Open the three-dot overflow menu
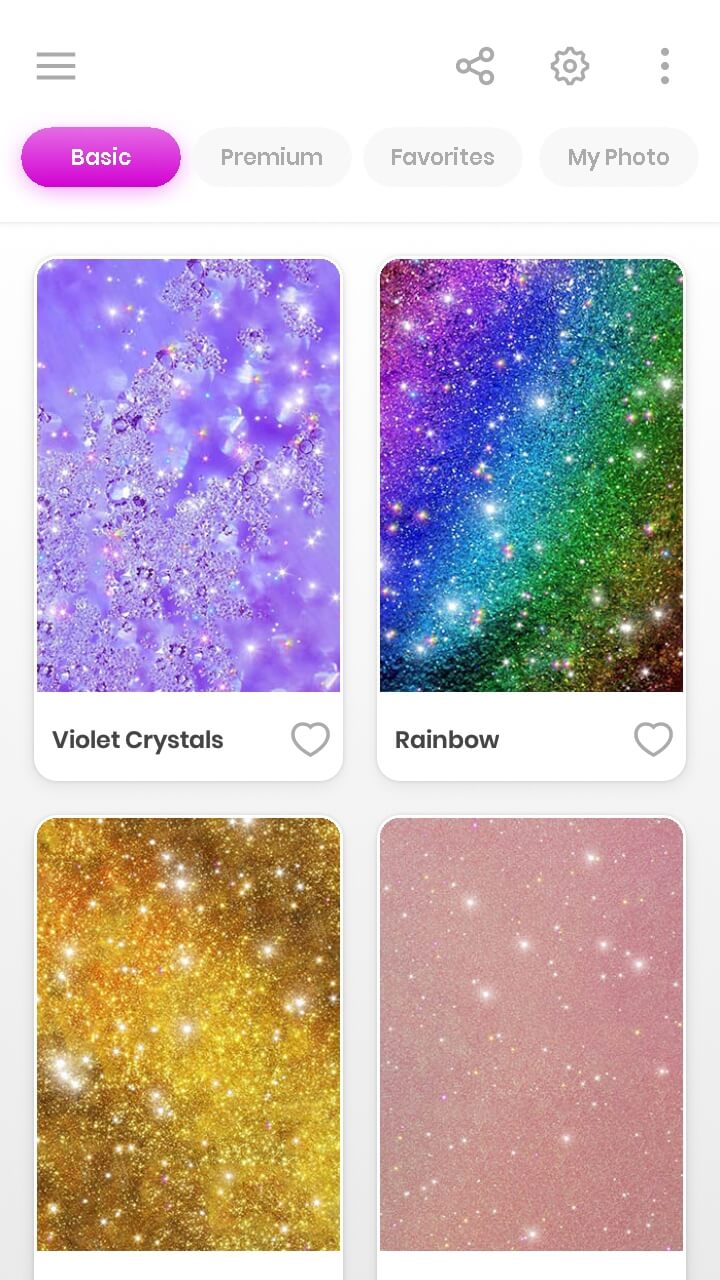This screenshot has width=720, height=1280. 665,66
